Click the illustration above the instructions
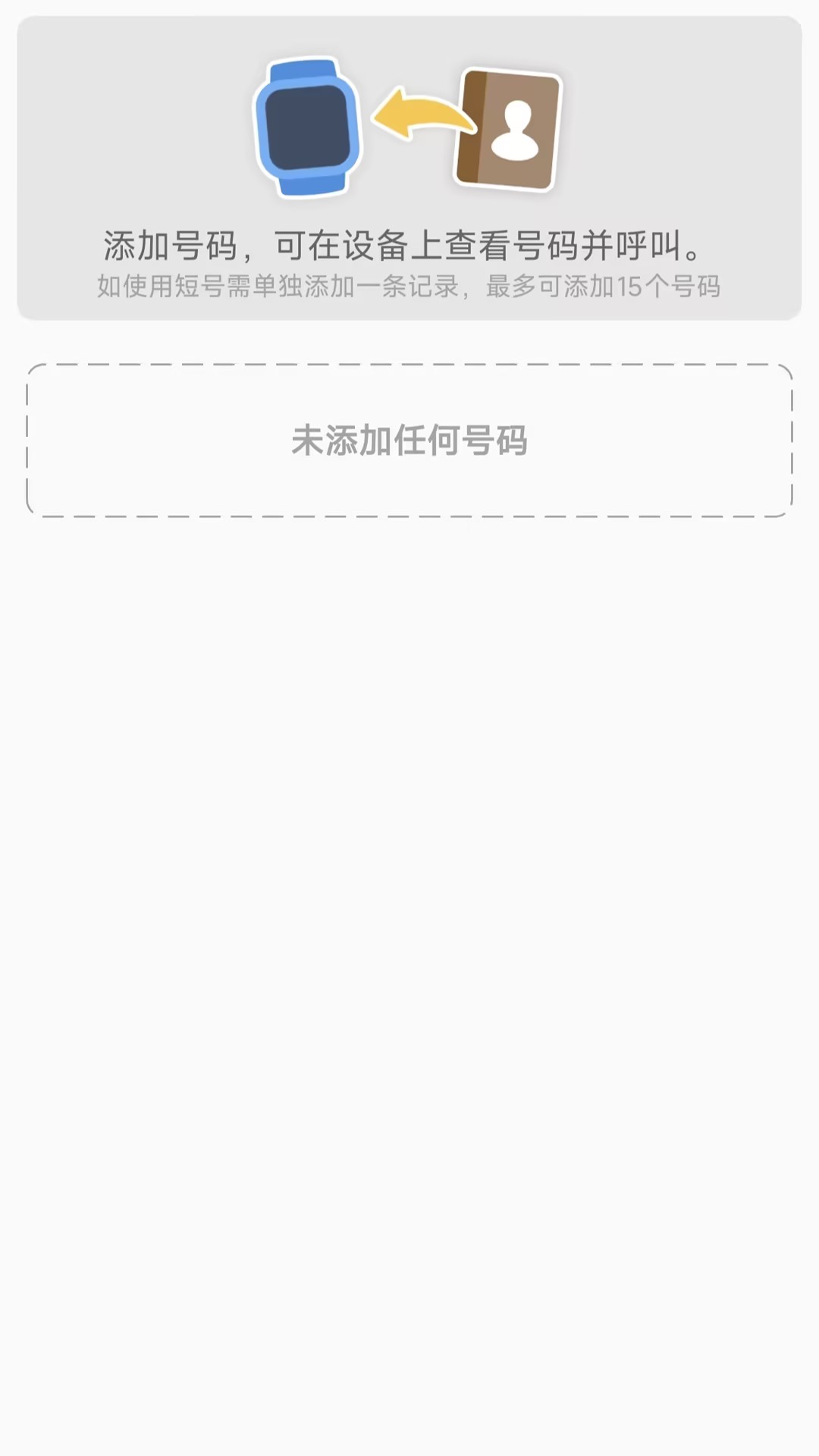Image resolution: width=819 pixels, height=1456 pixels. [409, 130]
